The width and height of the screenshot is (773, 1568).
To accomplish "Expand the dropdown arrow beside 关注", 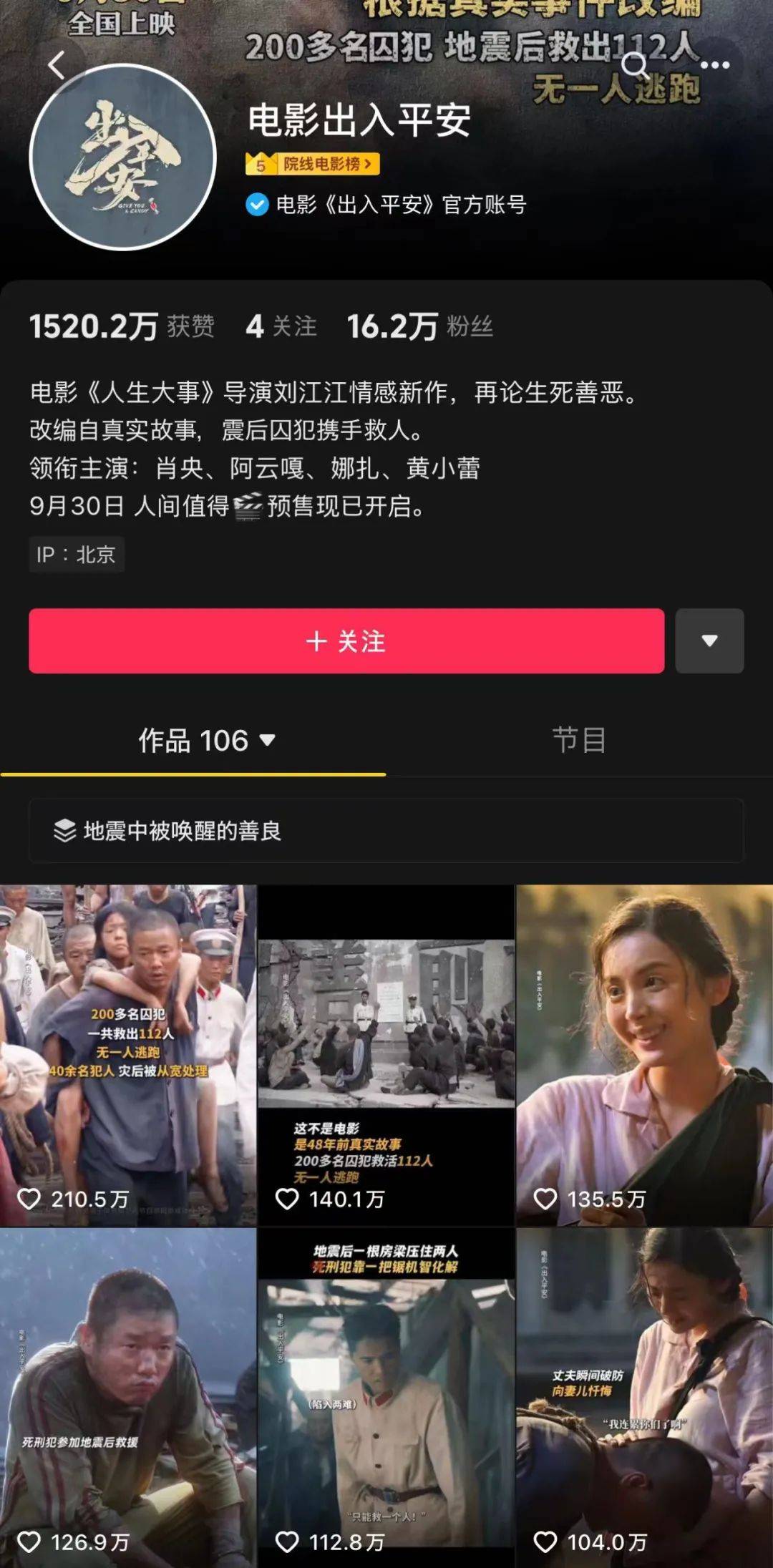I will pos(709,641).
